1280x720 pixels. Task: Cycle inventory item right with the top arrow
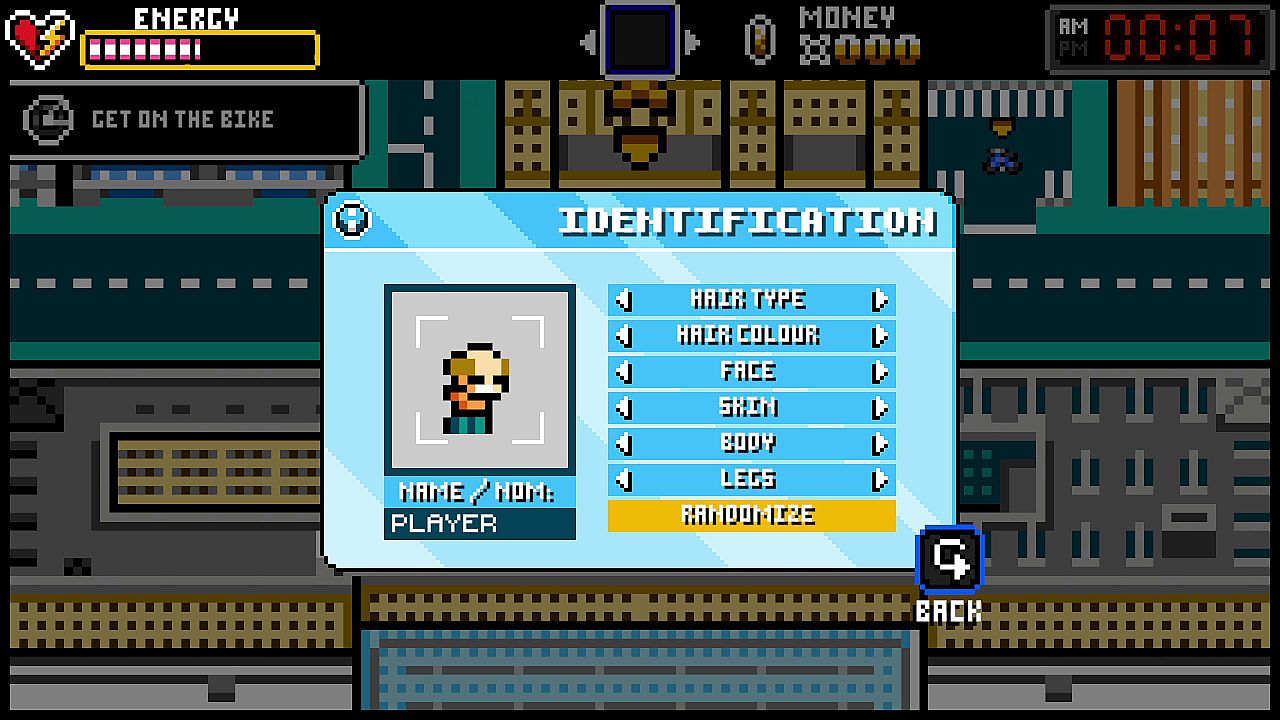[x=692, y=42]
